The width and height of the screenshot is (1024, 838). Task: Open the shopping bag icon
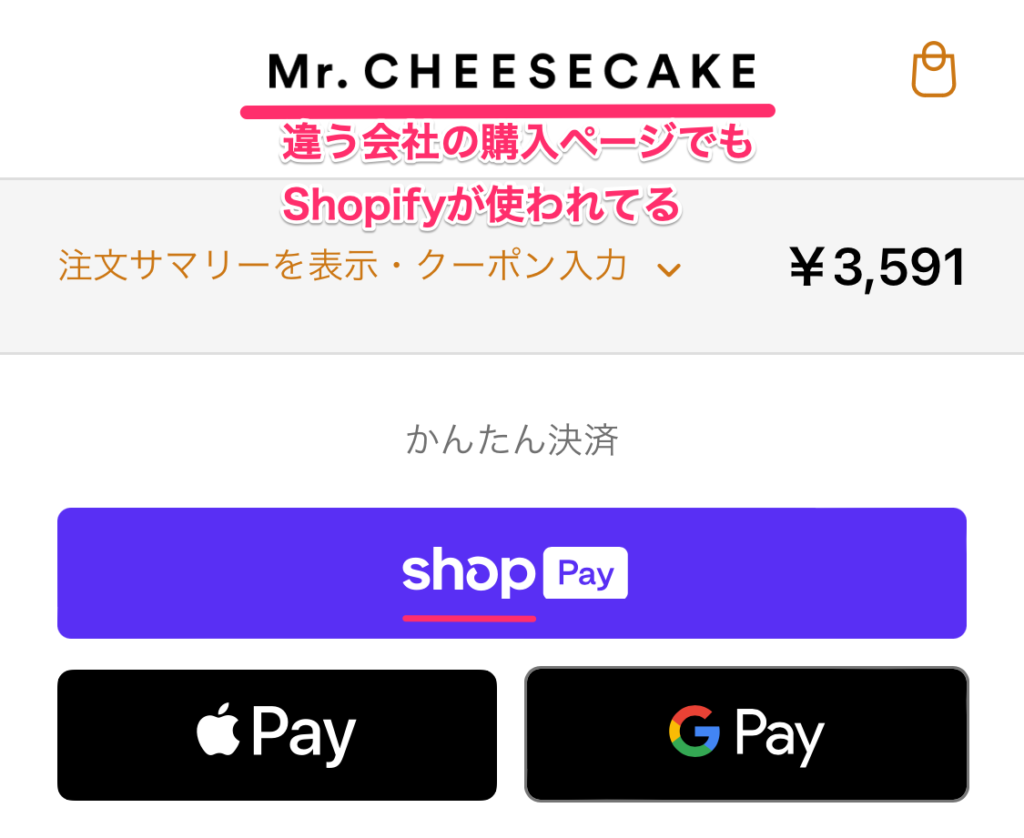click(933, 70)
